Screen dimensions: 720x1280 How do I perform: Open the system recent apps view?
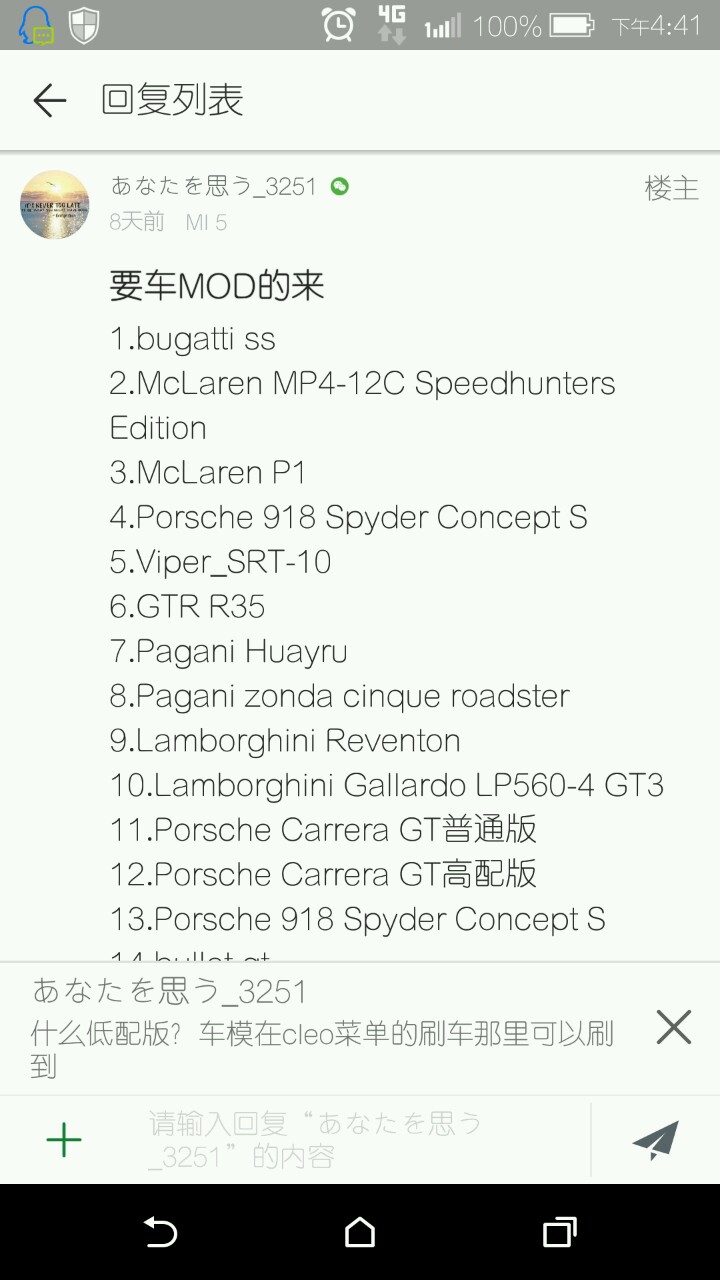click(x=559, y=1232)
